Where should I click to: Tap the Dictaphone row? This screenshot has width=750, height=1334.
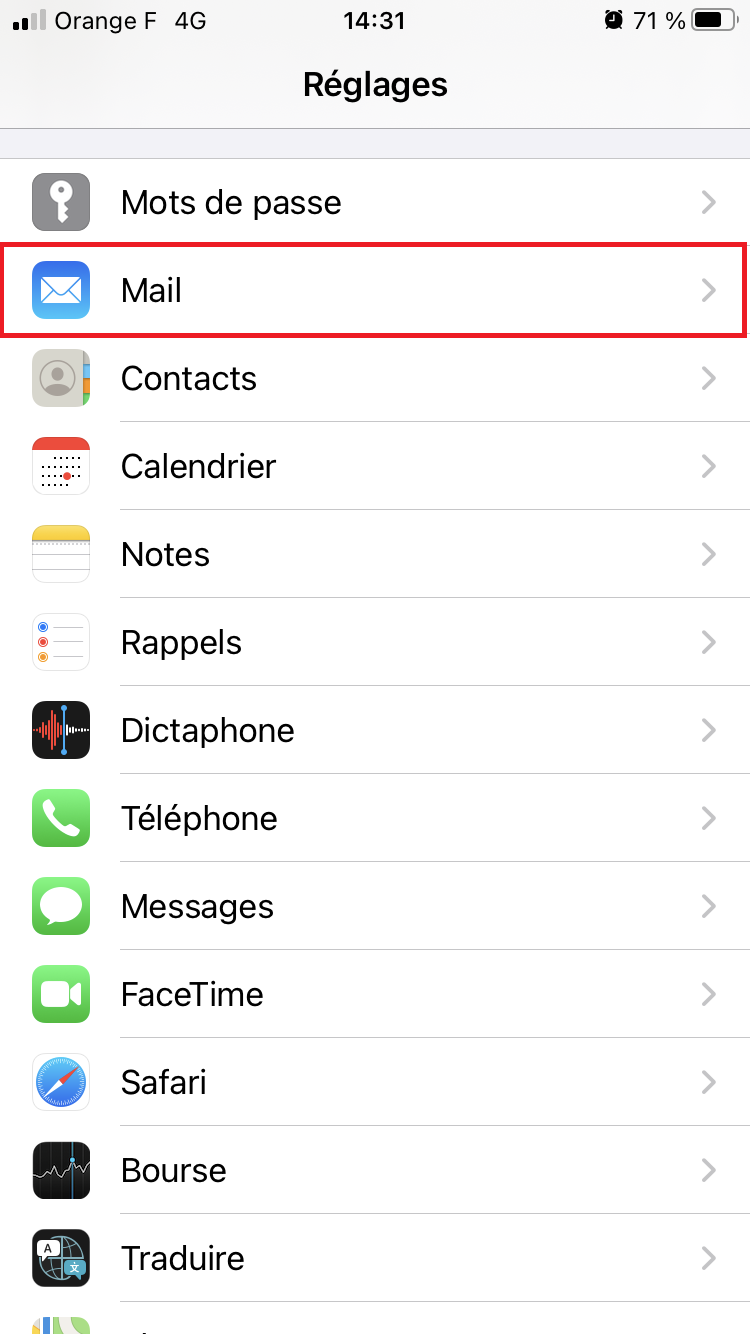(375, 731)
